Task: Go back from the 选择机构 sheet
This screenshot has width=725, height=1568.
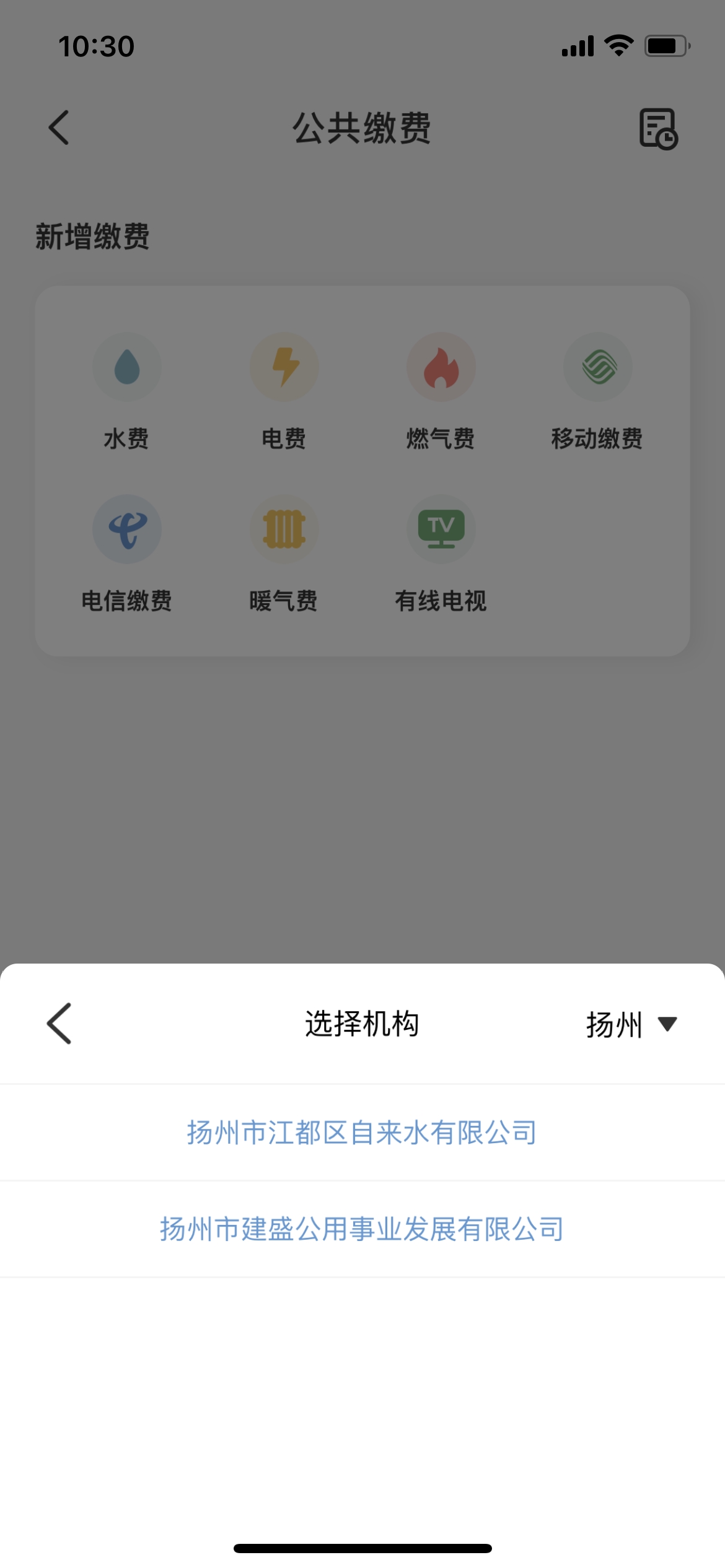Action: click(59, 1024)
